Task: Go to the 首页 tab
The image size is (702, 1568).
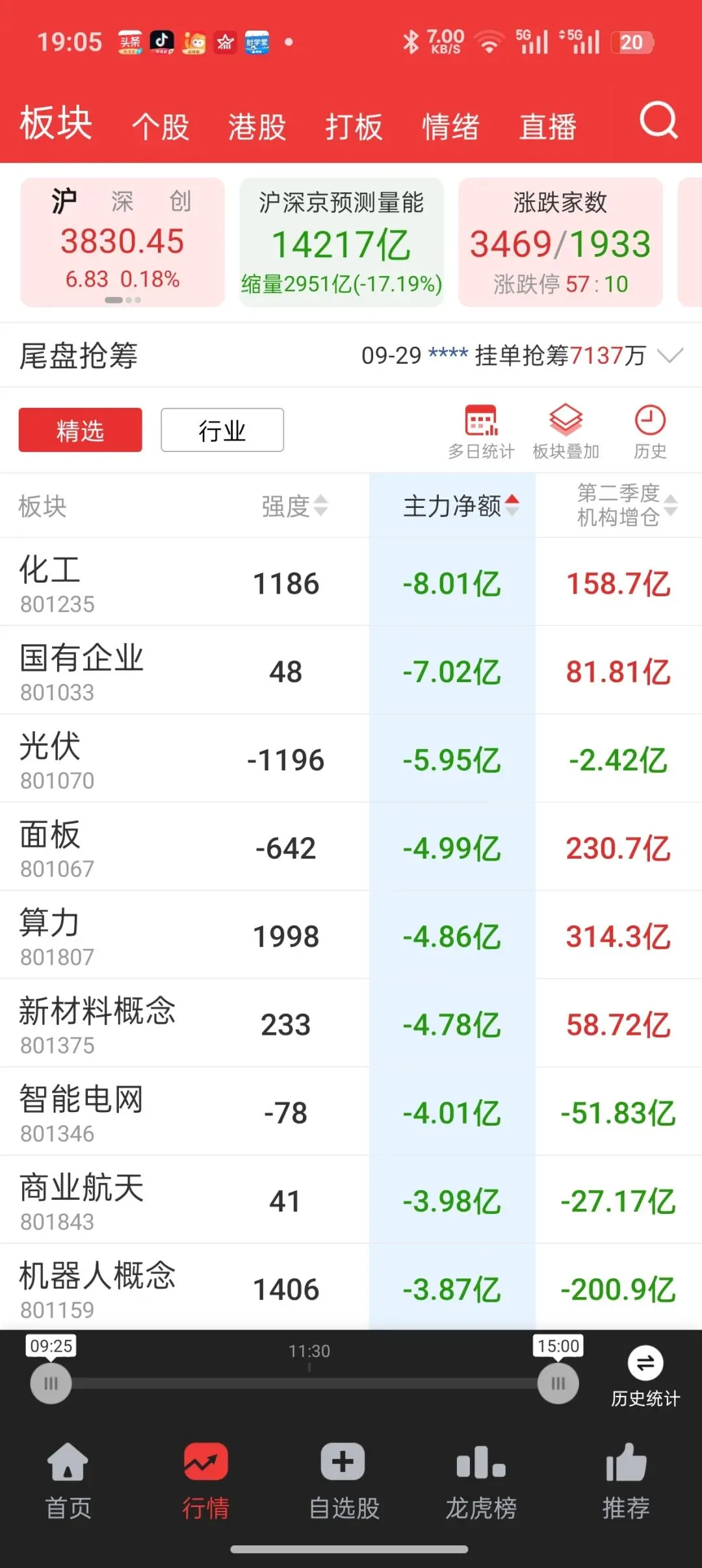Action: click(x=68, y=1482)
